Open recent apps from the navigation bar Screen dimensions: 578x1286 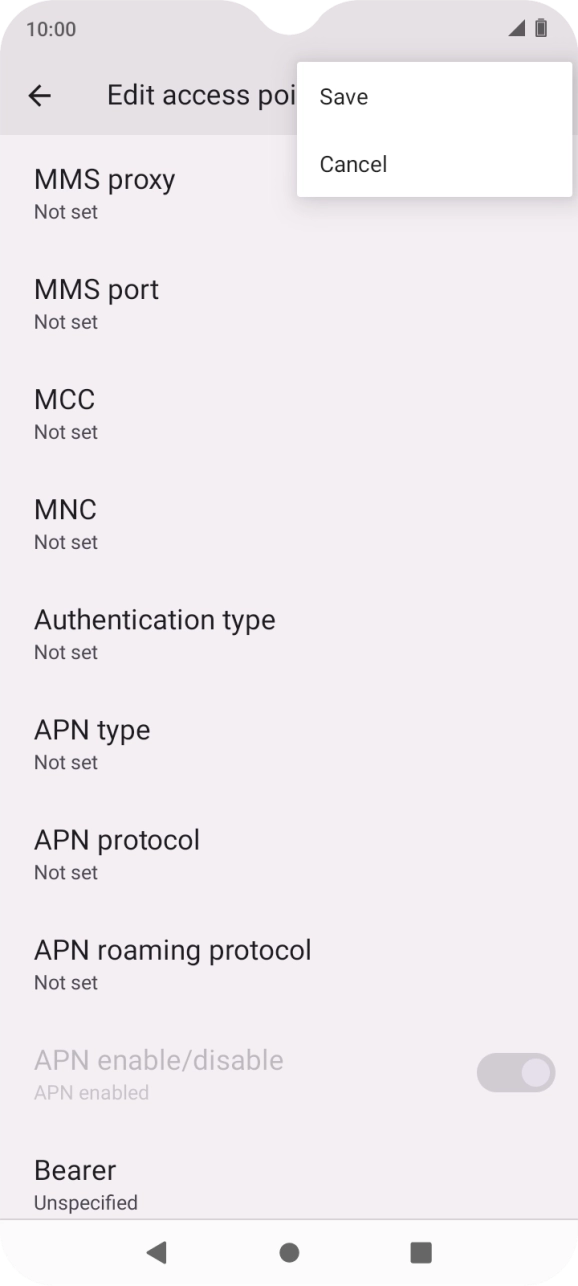click(421, 1252)
